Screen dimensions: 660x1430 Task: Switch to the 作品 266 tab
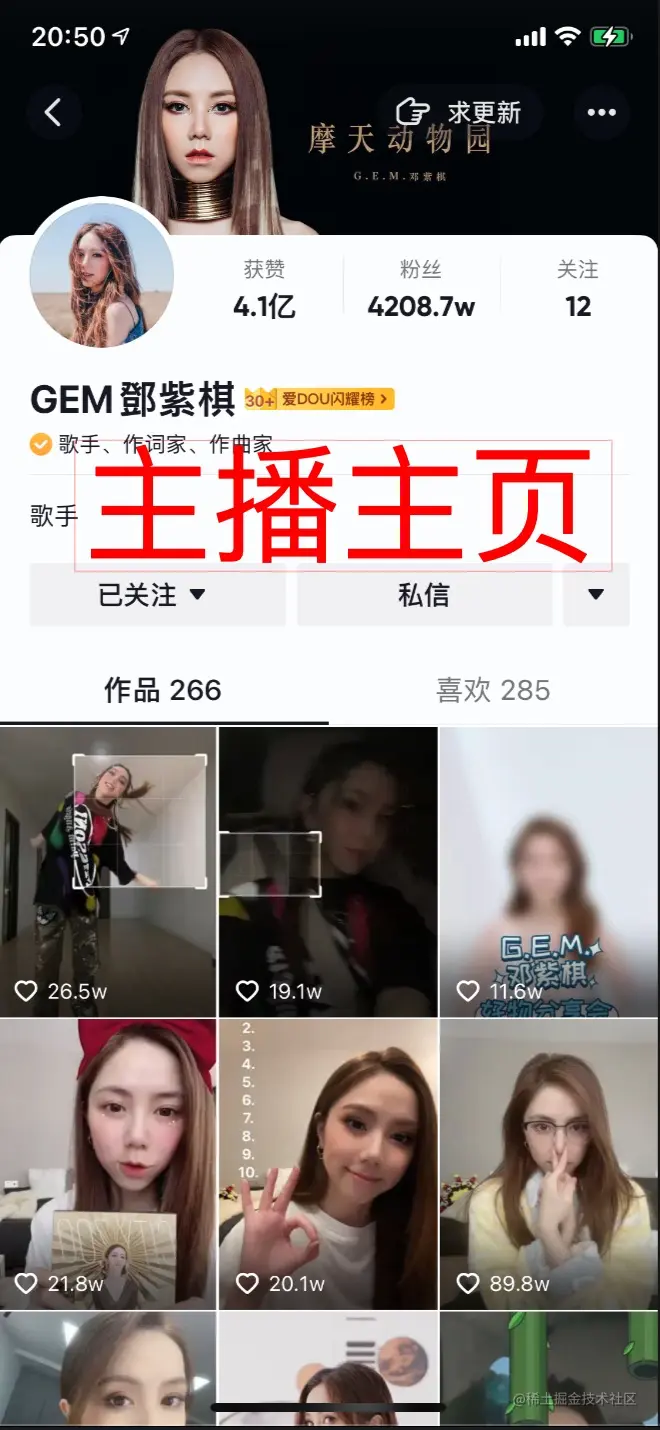pos(163,690)
